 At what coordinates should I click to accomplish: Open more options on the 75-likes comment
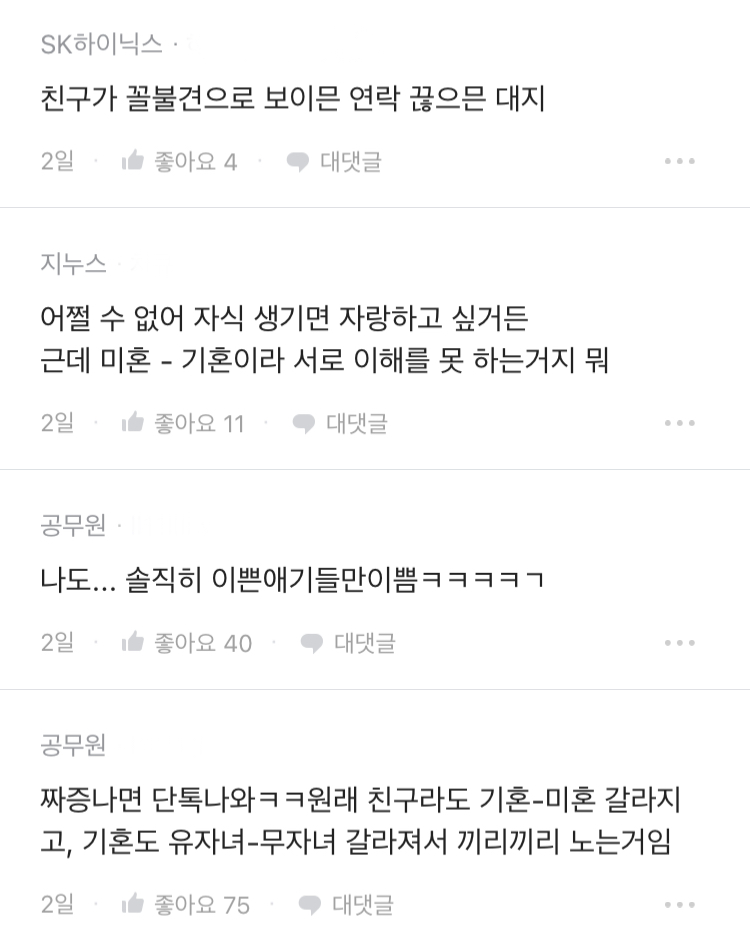coord(680,905)
